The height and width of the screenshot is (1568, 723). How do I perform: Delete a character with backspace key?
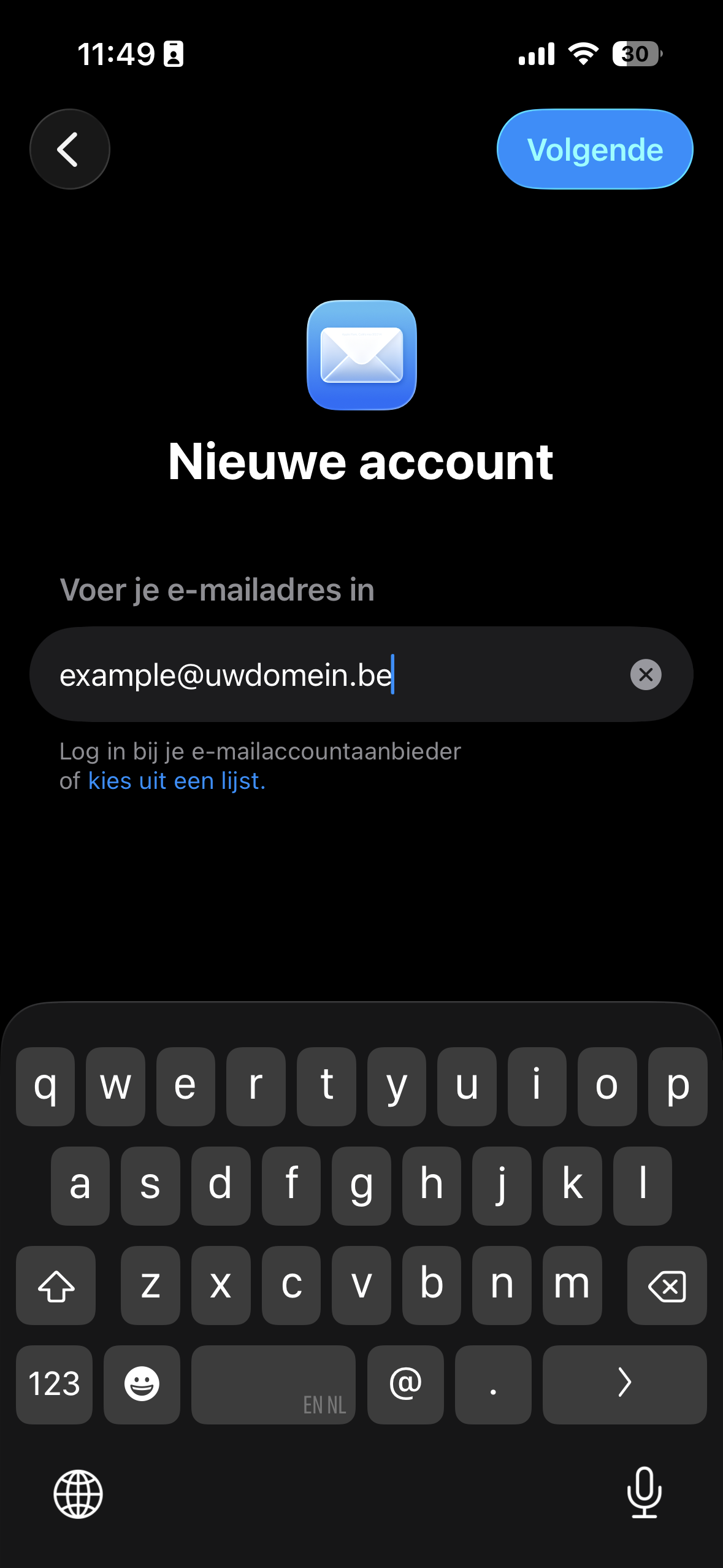(x=667, y=1285)
